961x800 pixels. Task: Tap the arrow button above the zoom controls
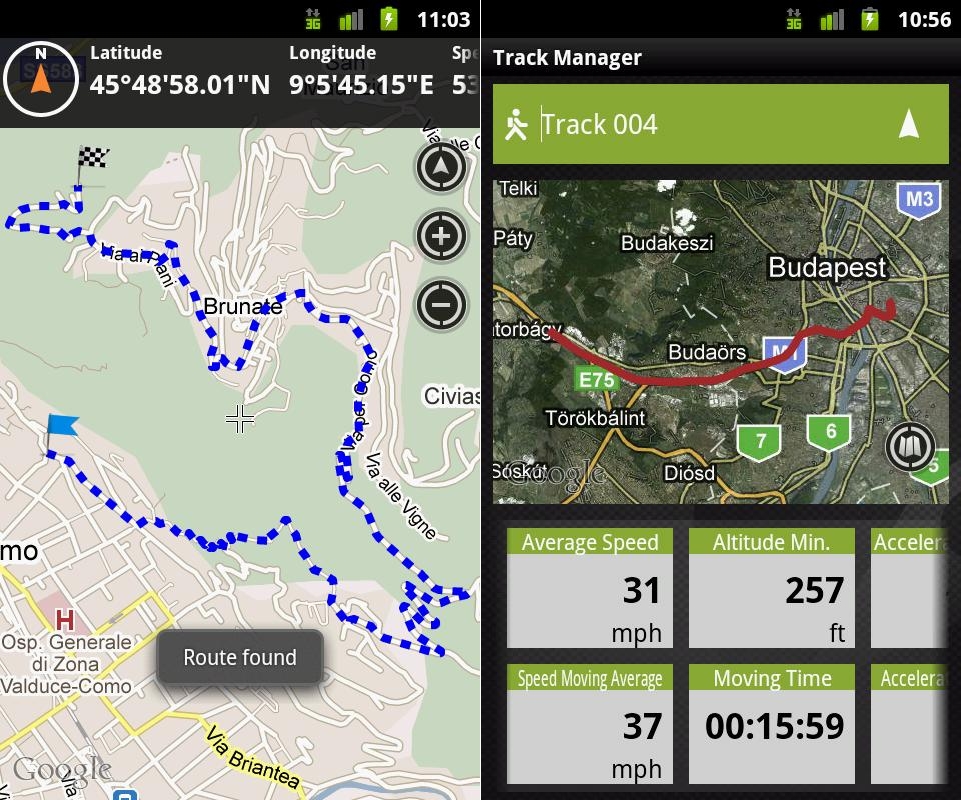[441, 167]
